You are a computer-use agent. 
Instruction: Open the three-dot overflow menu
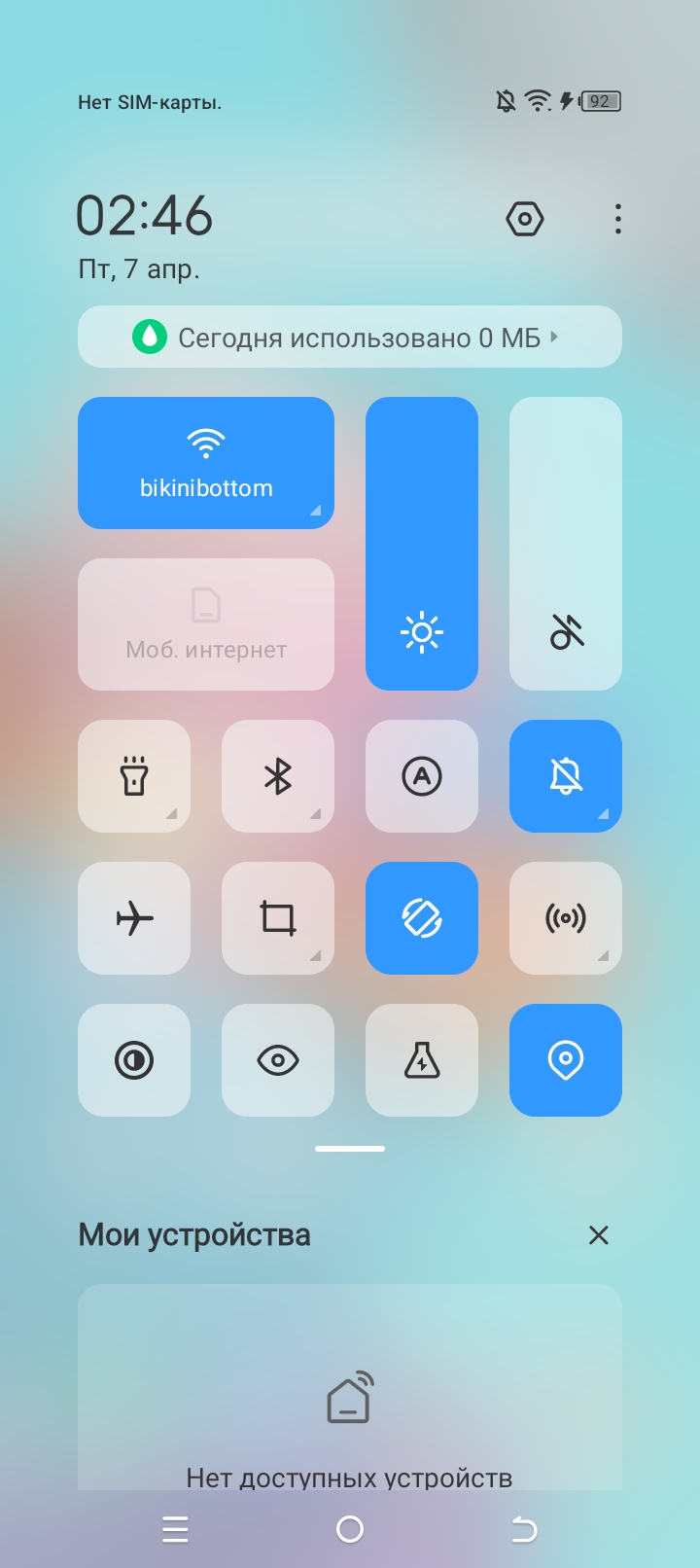click(x=618, y=219)
